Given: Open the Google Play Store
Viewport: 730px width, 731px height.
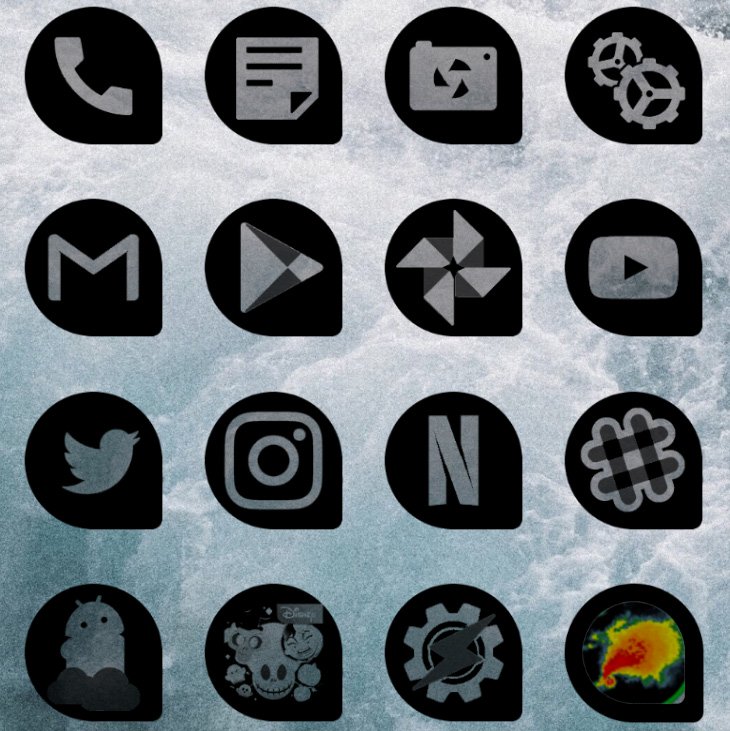Looking at the screenshot, I should (x=277, y=265).
